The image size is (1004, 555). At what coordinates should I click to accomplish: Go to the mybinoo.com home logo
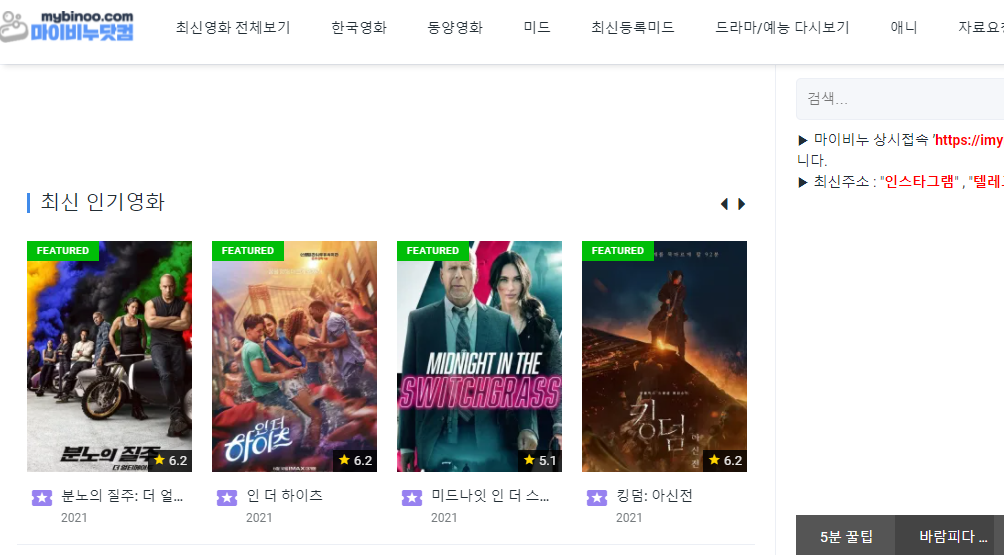68,27
